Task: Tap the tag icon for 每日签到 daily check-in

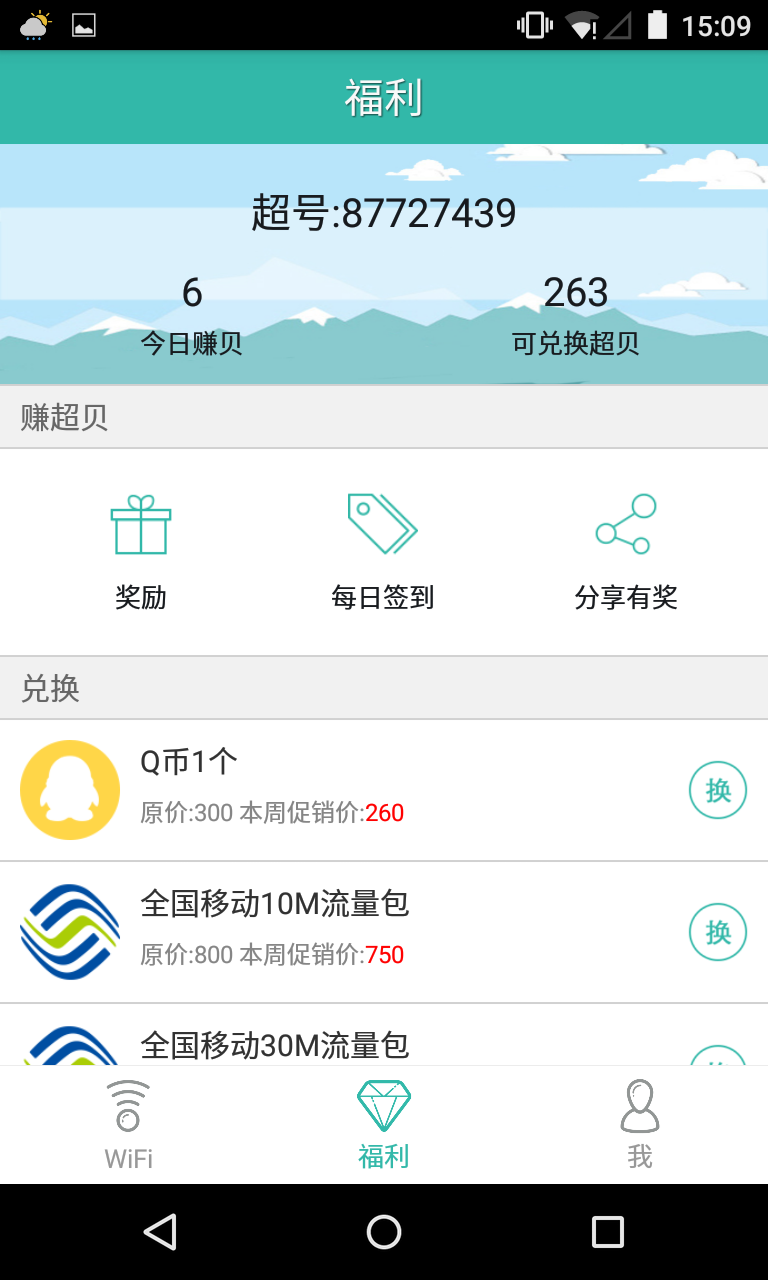Action: [383, 524]
